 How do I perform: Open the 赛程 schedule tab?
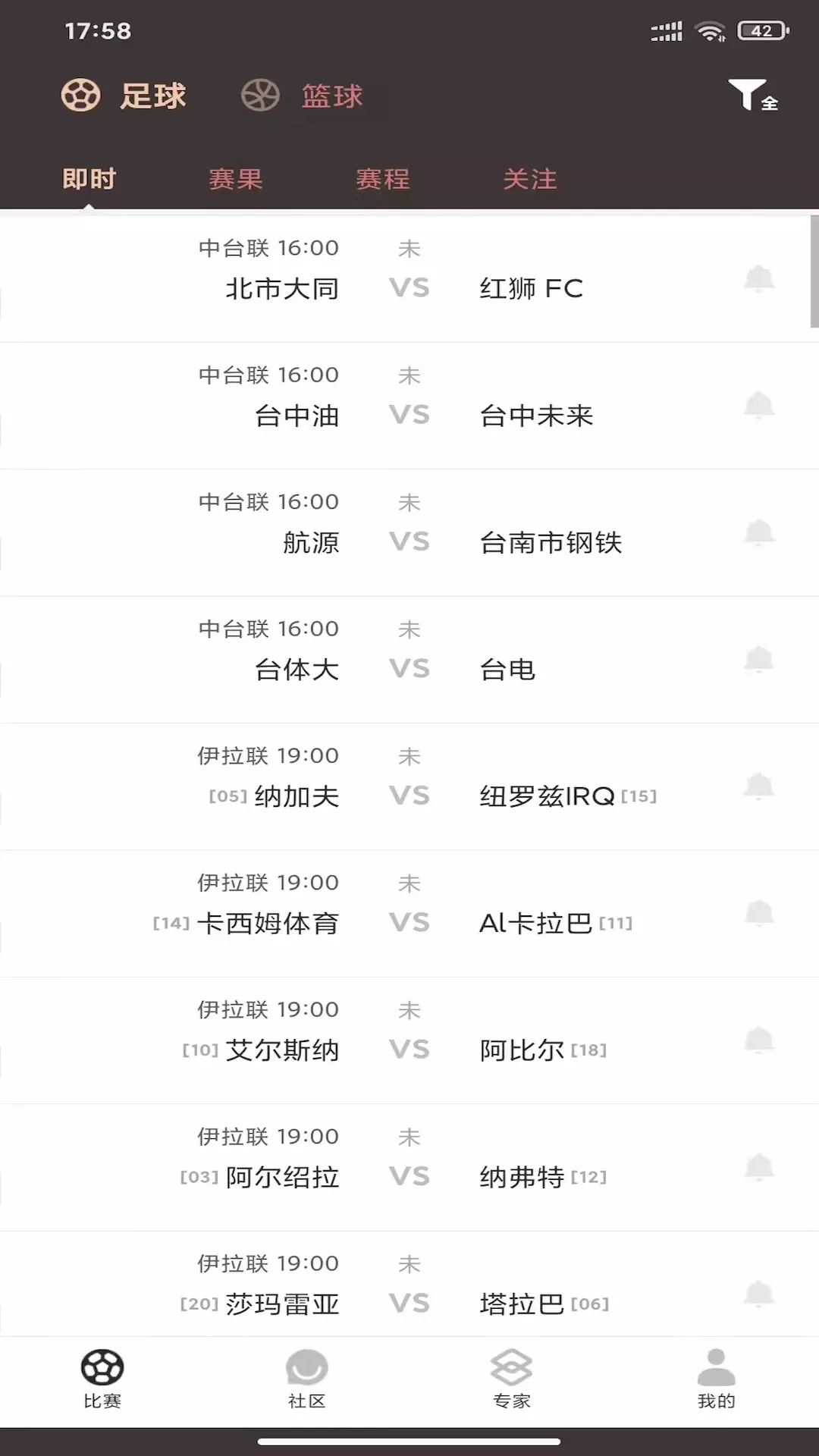tap(383, 179)
